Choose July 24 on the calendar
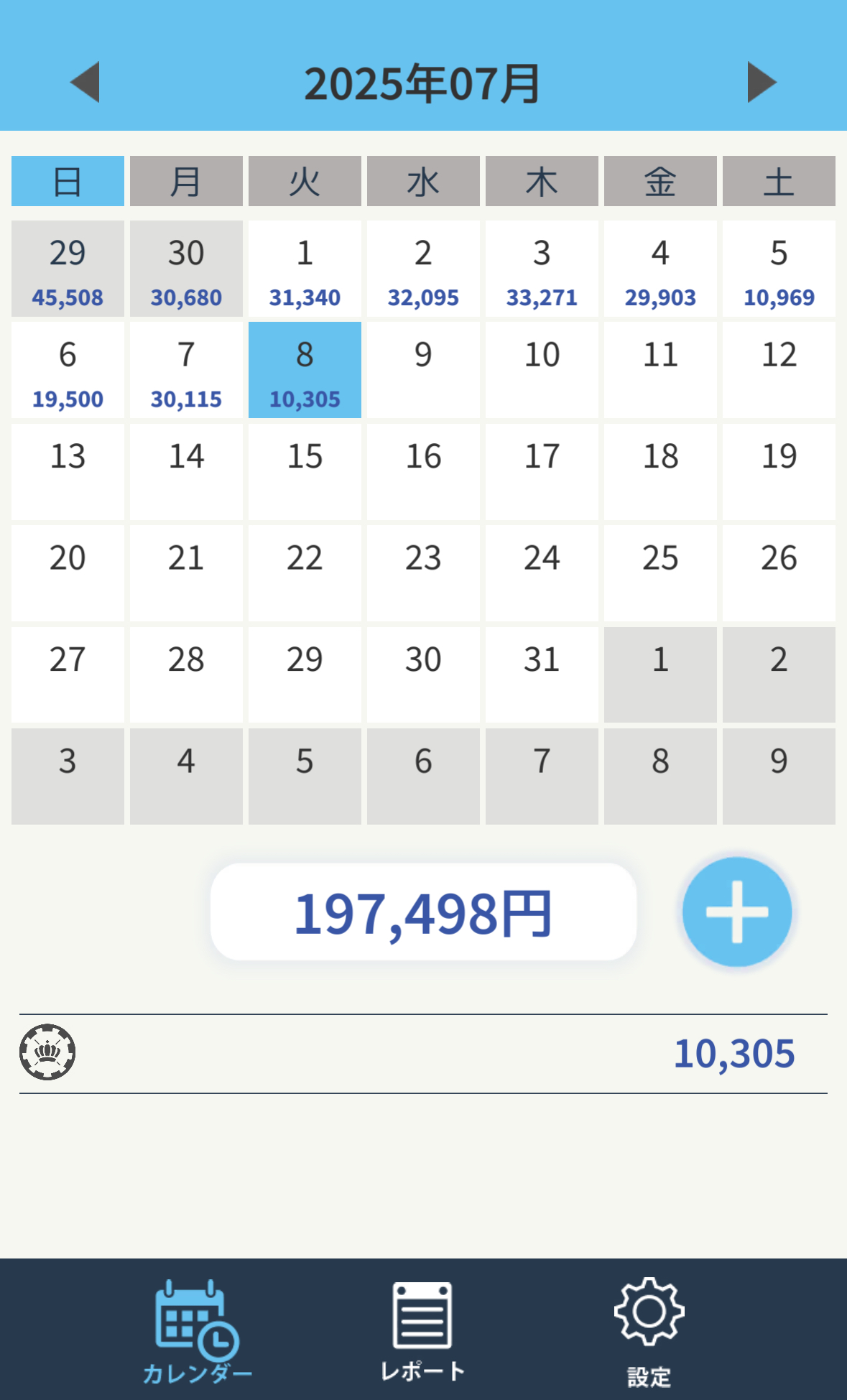Screen dimensions: 847x1400 [x=542, y=572]
